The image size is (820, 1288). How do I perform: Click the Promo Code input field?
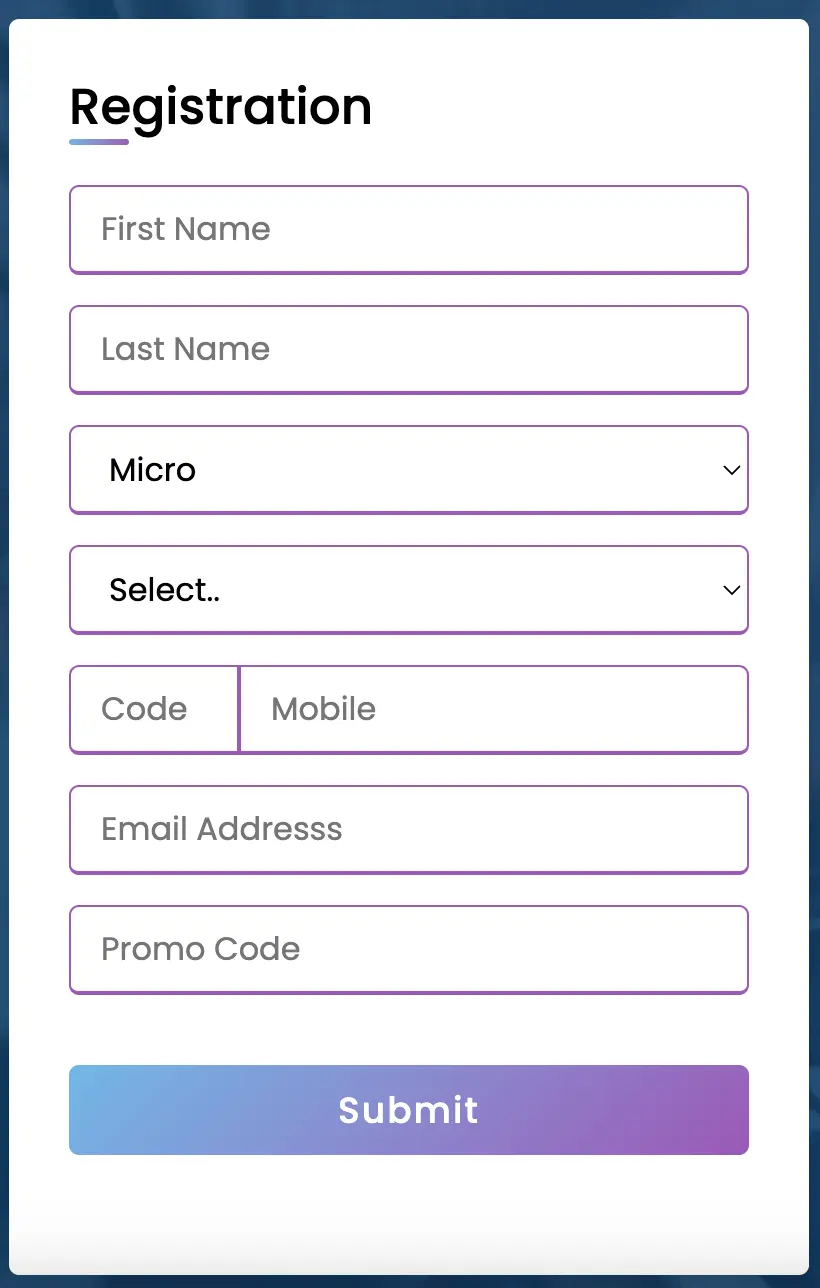tap(409, 949)
